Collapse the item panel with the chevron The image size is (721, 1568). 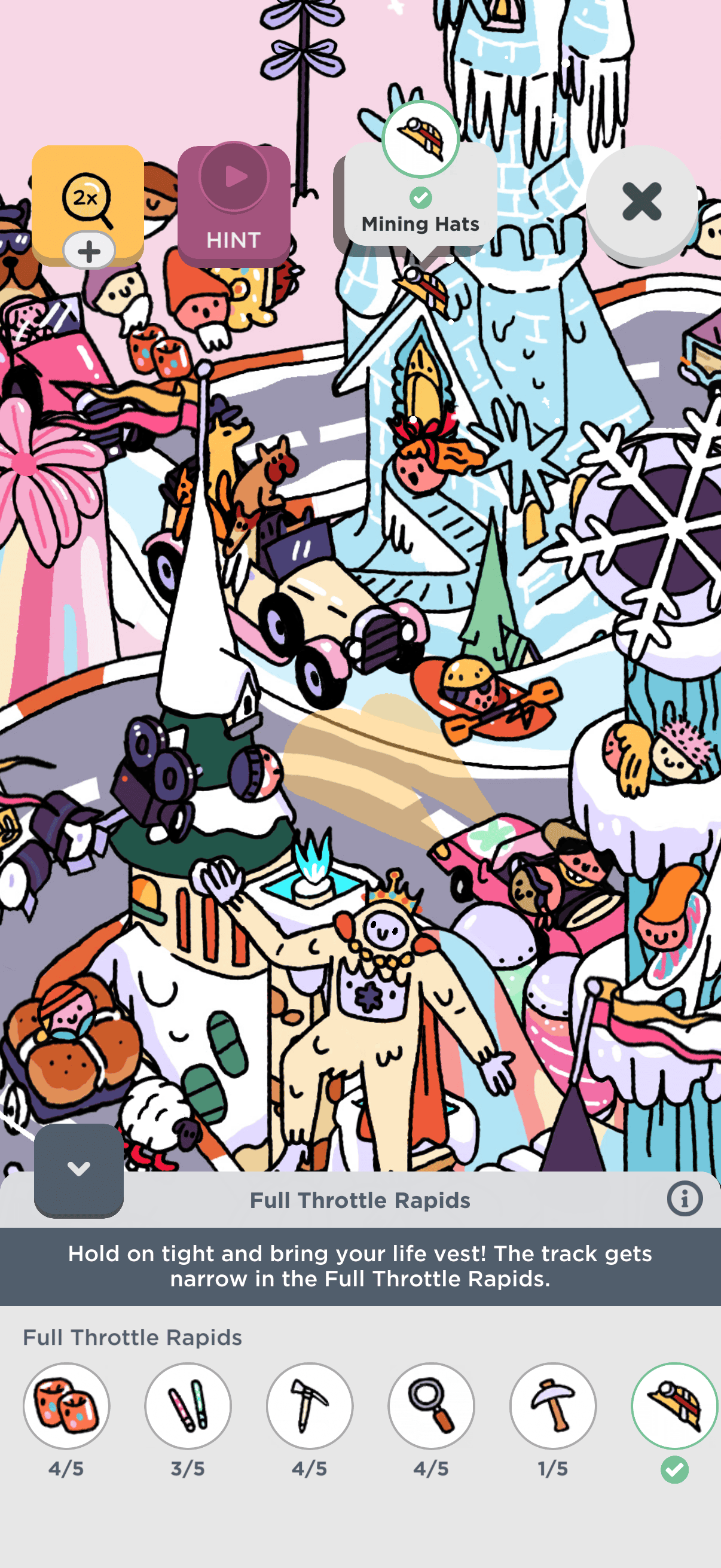point(78,1169)
